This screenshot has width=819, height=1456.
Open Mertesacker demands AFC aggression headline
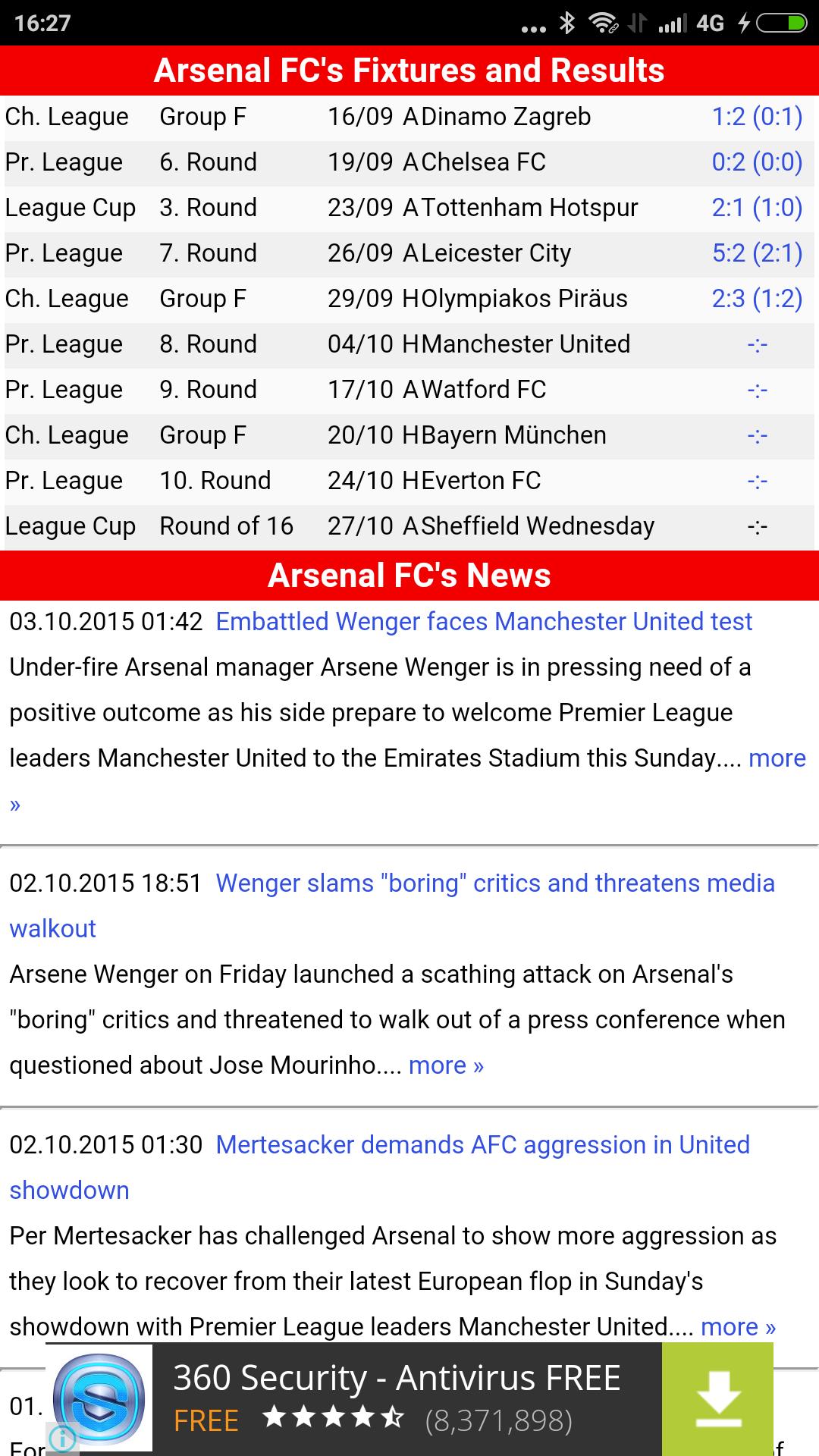pos(482,1145)
